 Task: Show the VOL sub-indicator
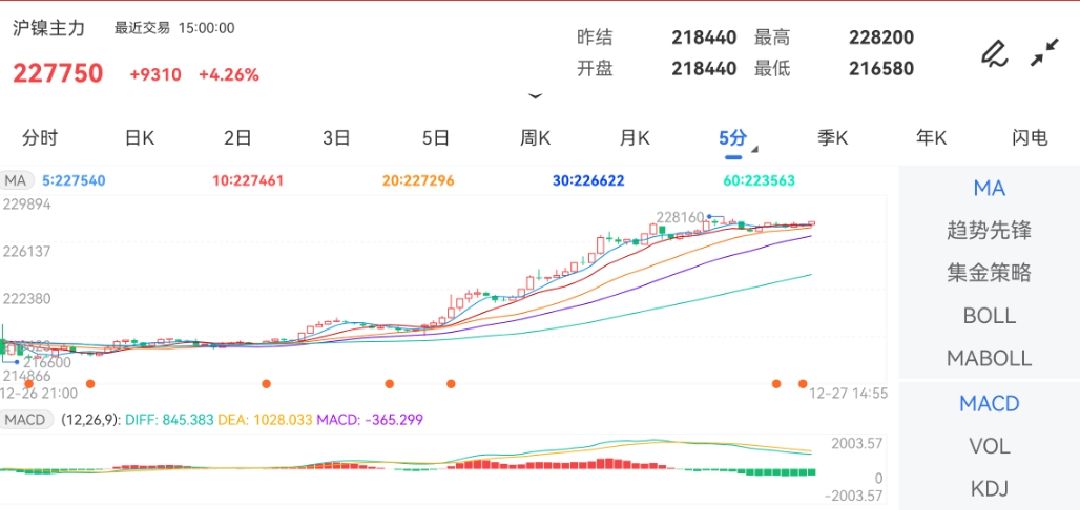(989, 446)
